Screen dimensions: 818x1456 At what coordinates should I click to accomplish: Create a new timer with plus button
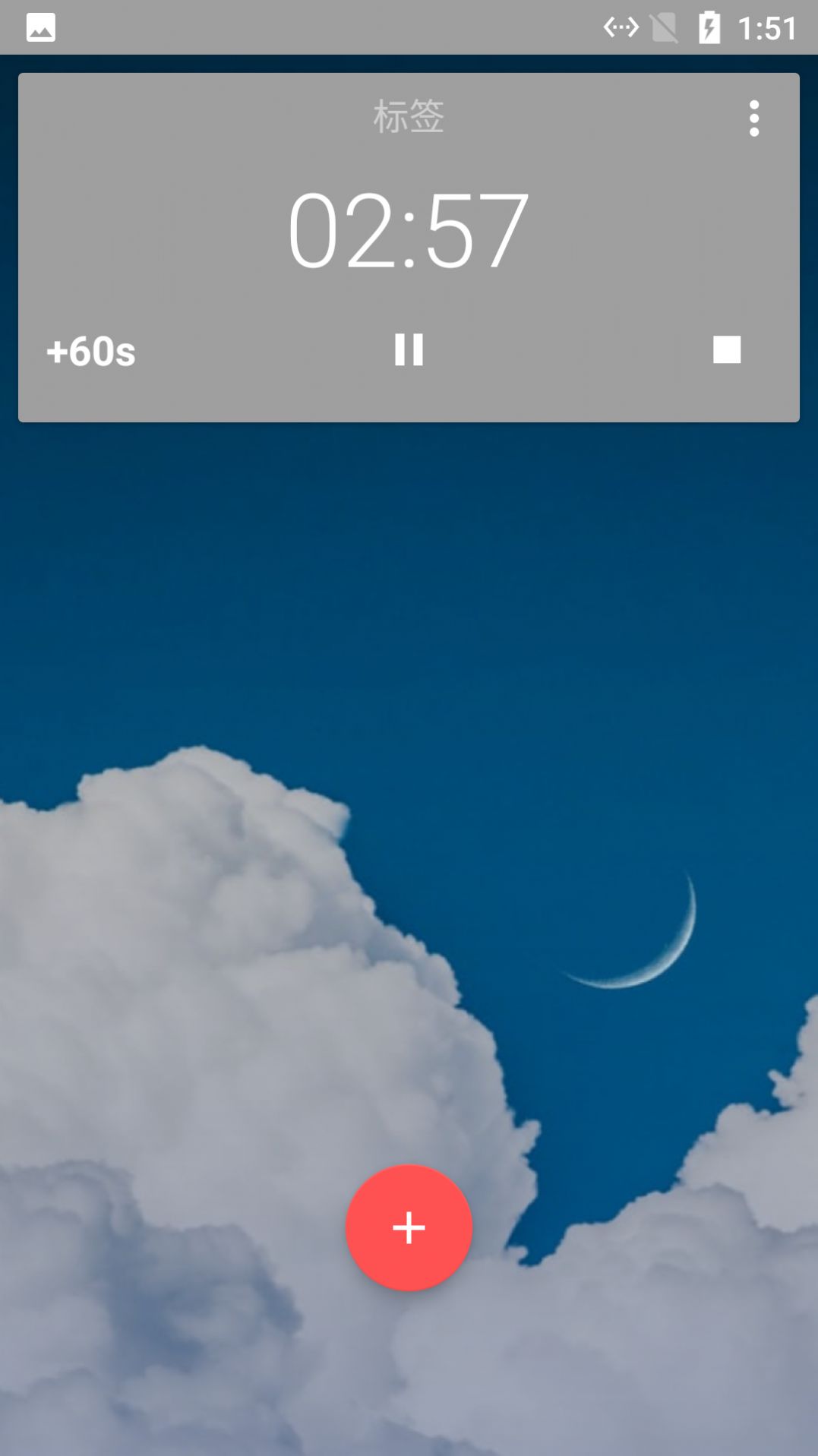[409, 1227]
